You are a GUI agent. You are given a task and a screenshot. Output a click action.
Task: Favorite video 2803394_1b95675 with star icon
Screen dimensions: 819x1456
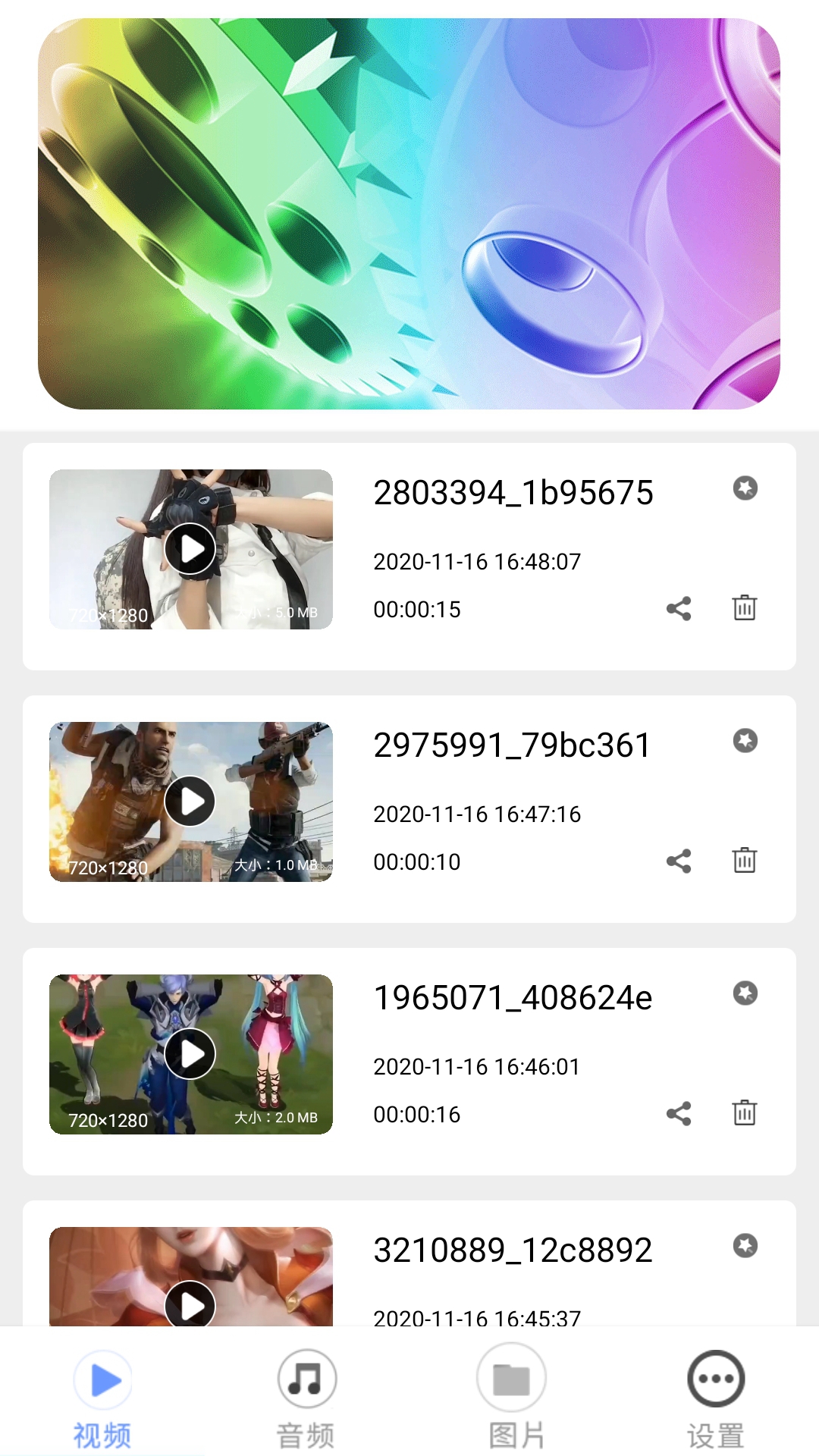(745, 488)
